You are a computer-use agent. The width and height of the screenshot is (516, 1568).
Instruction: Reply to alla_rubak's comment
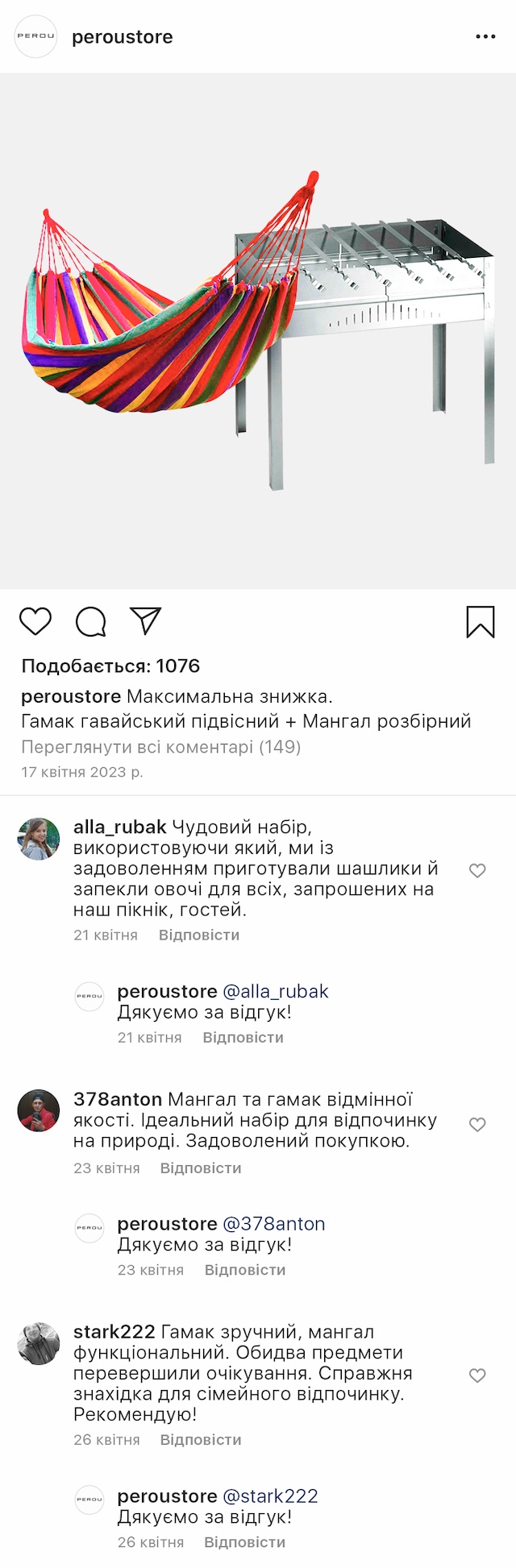199,935
